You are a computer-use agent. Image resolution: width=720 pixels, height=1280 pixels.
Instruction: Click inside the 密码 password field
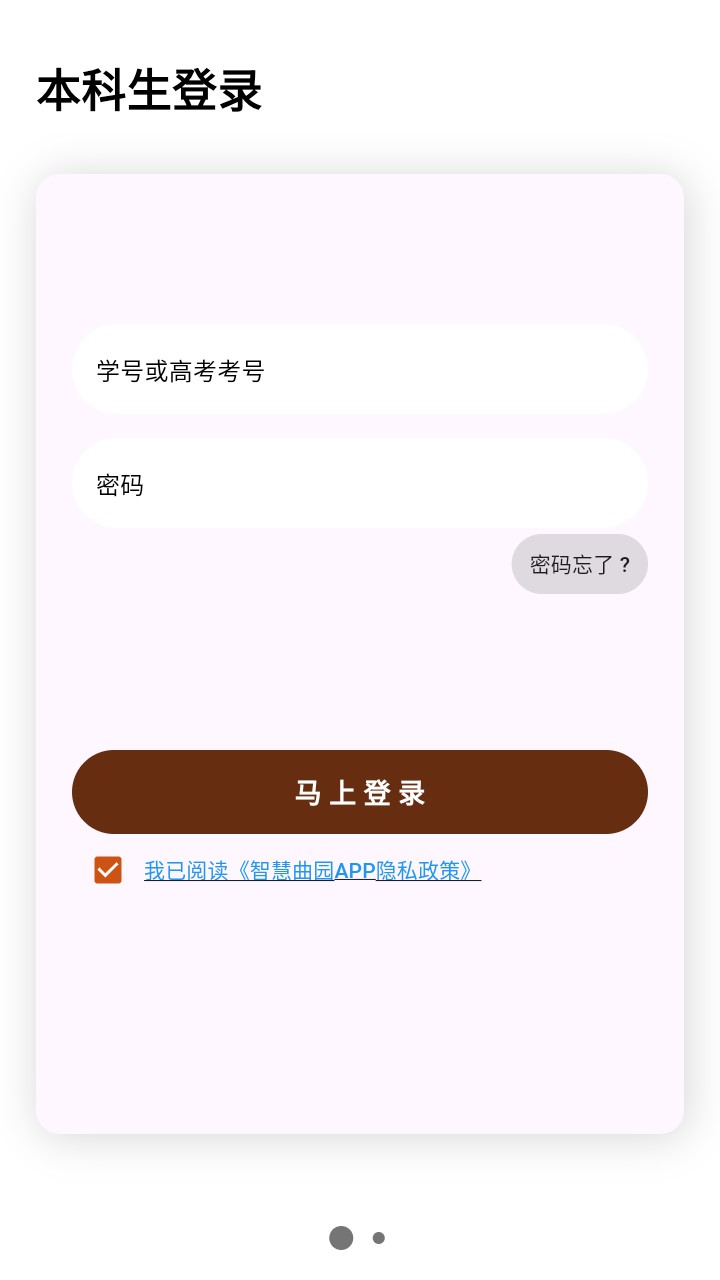360,483
